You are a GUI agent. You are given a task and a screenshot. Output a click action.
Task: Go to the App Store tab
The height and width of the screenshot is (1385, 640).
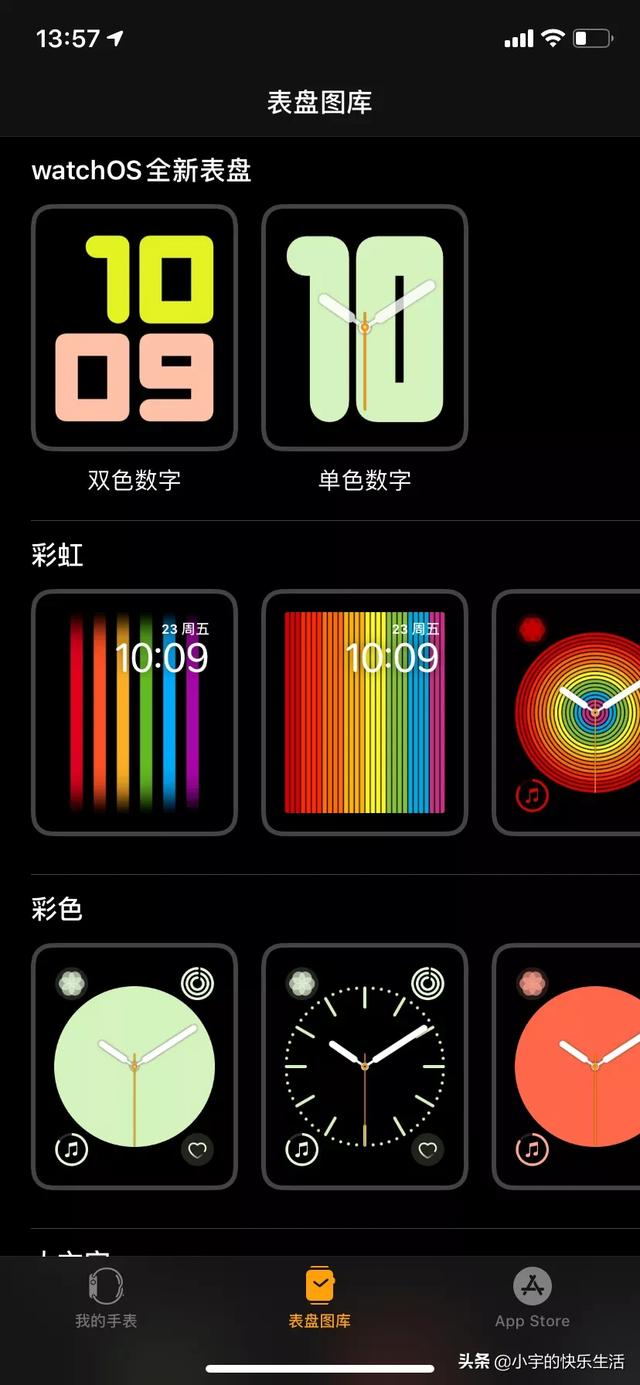click(x=532, y=1298)
